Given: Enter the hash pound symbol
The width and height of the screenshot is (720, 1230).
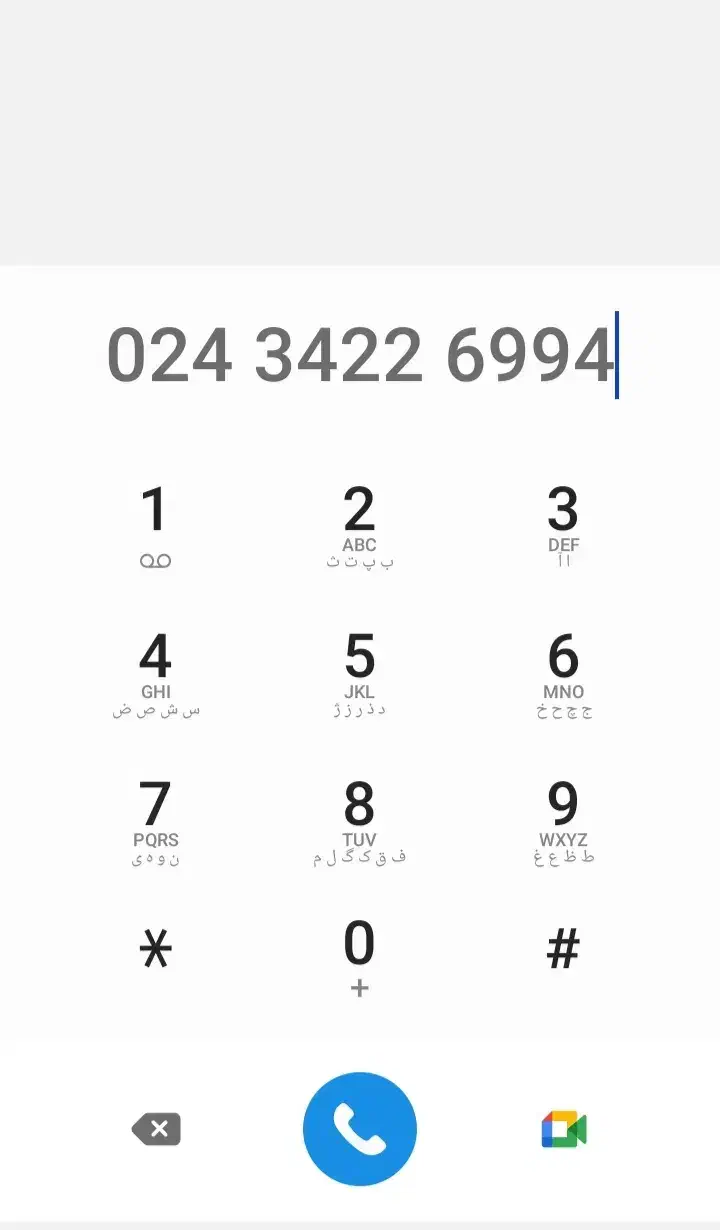Looking at the screenshot, I should (x=563, y=948).
